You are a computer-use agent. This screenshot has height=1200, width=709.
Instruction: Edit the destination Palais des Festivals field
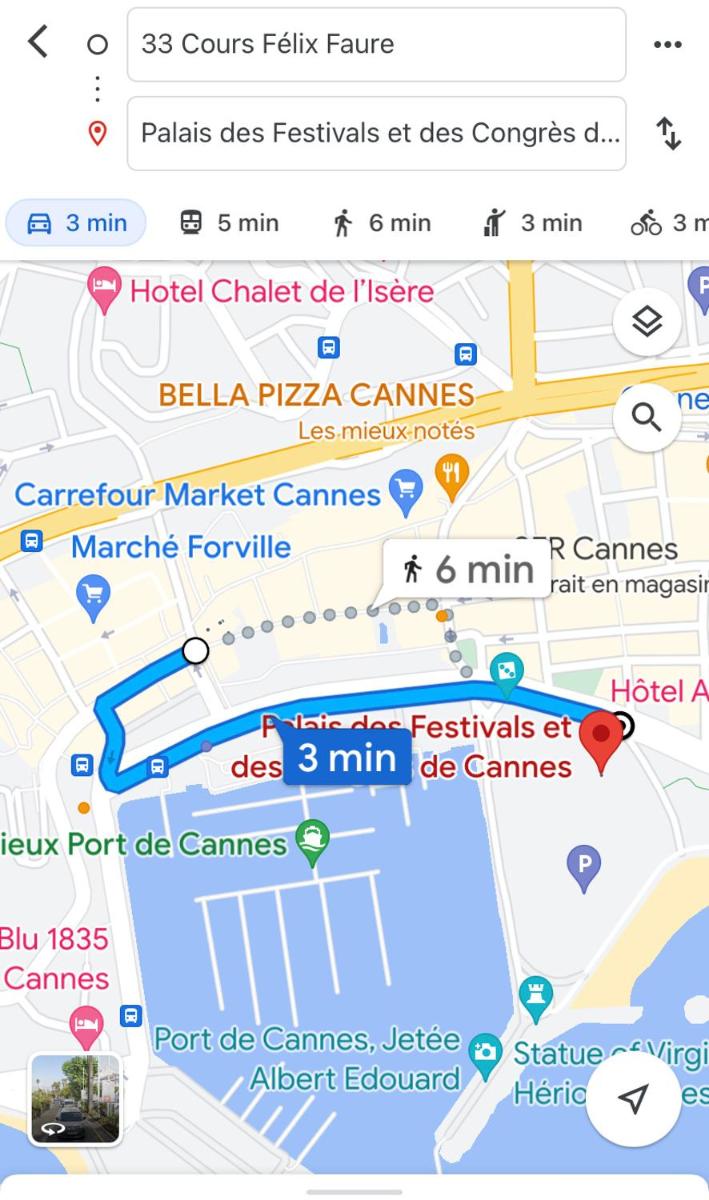[x=376, y=133]
